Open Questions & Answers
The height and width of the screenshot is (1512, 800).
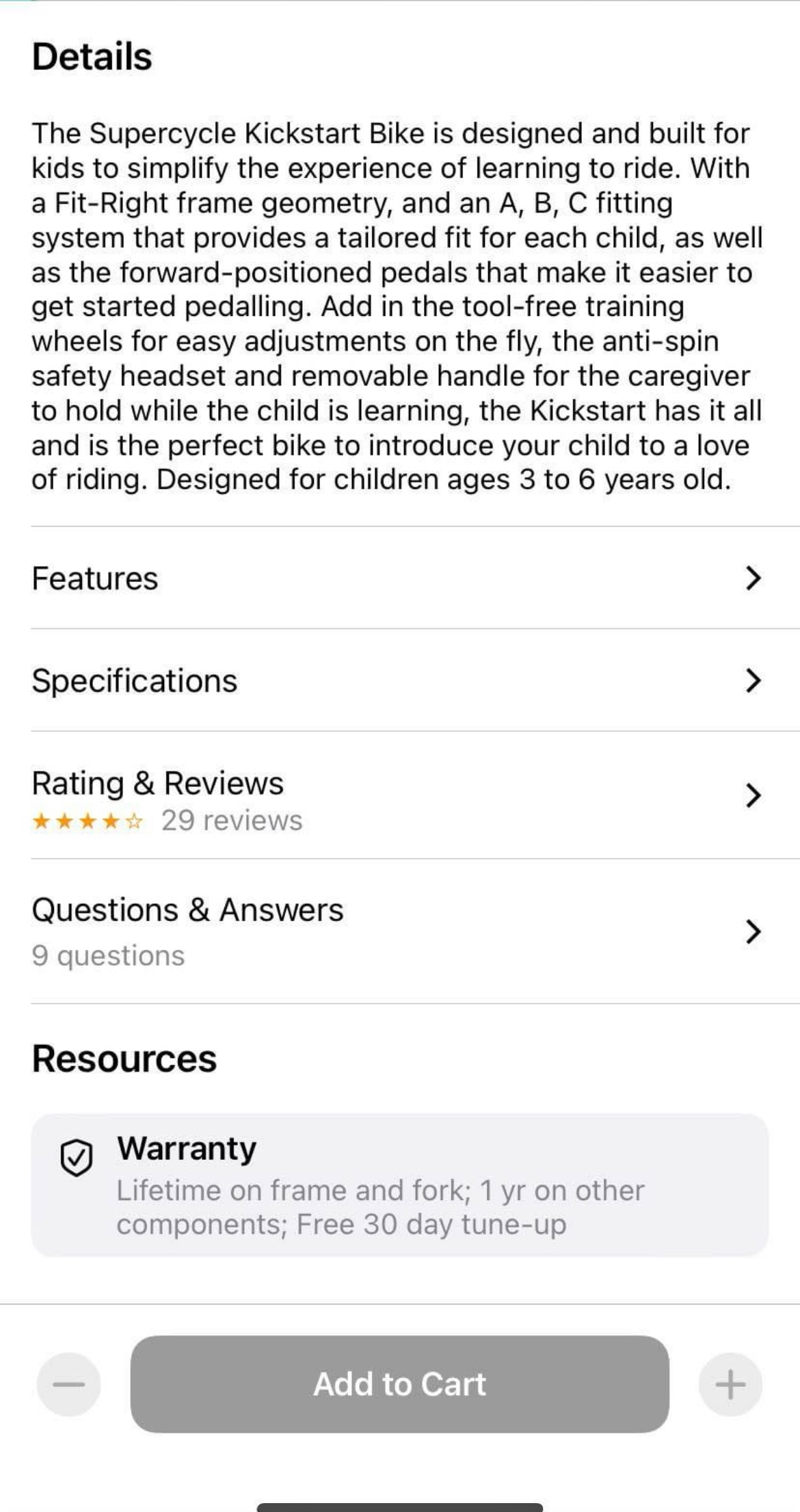(397, 930)
